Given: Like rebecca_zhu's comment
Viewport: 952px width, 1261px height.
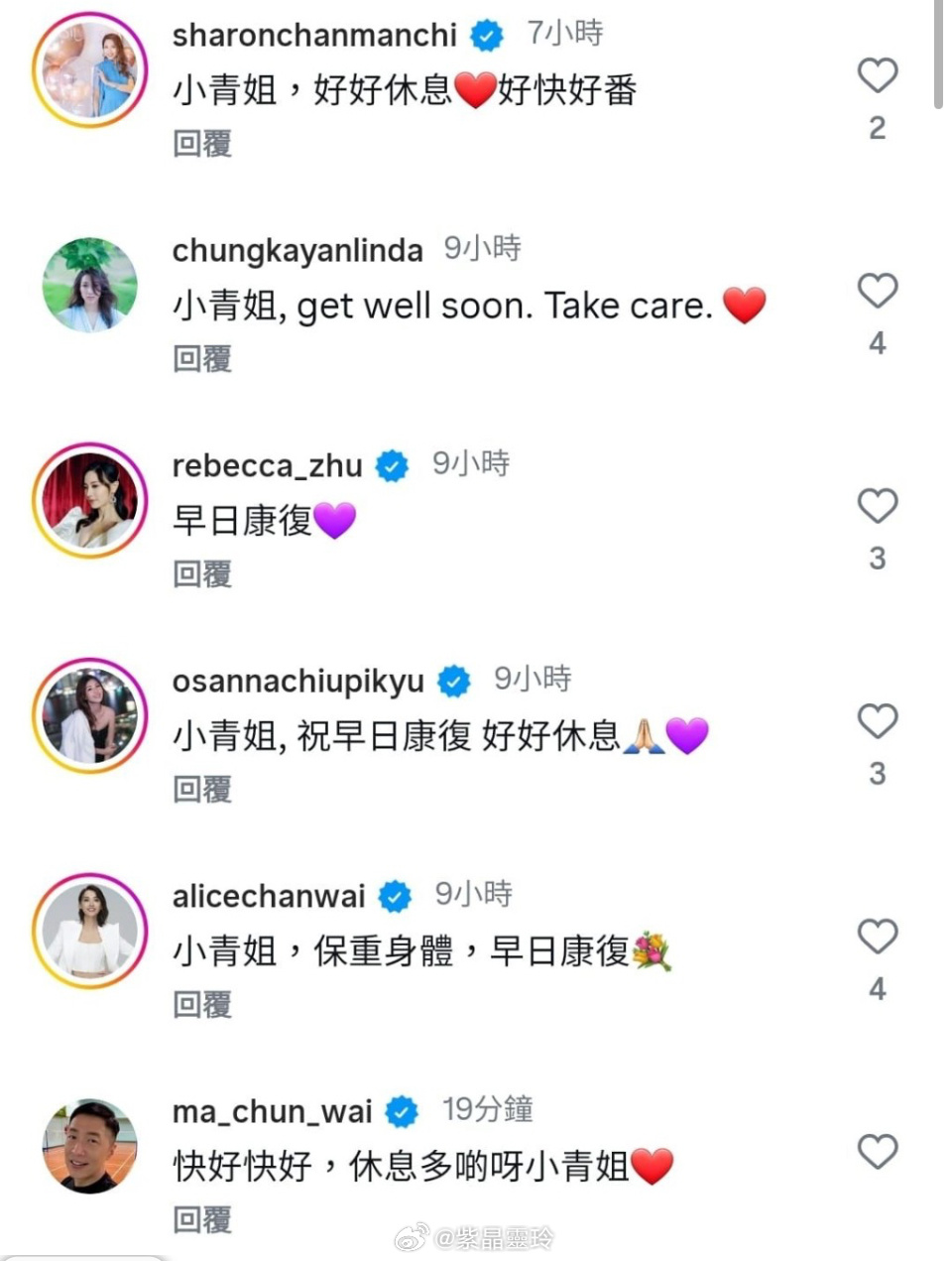Looking at the screenshot, I should [877, 506].
